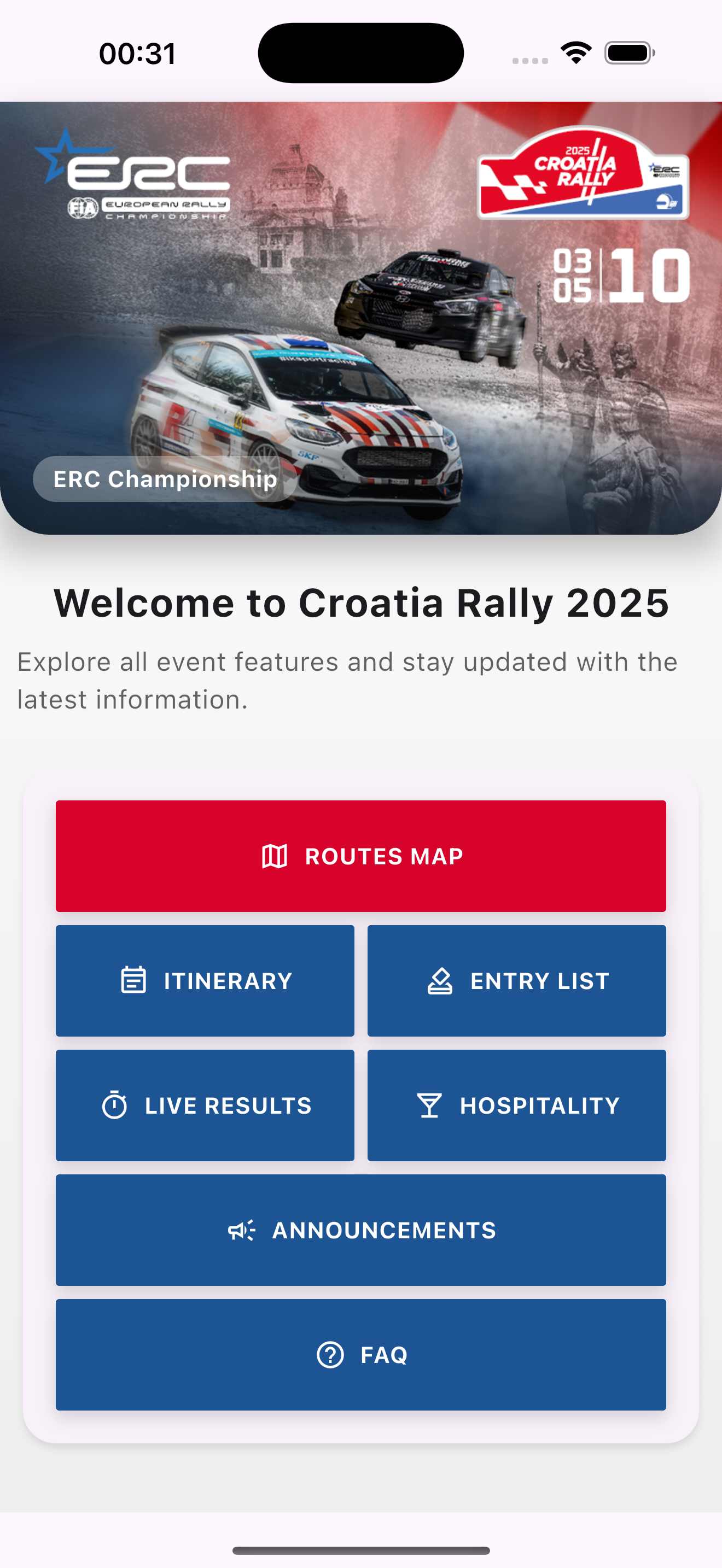Image resolution: width=722 pixels, height=1568 pixels.
Task: Go to Hospitality section
Action: click(516, 1105)
